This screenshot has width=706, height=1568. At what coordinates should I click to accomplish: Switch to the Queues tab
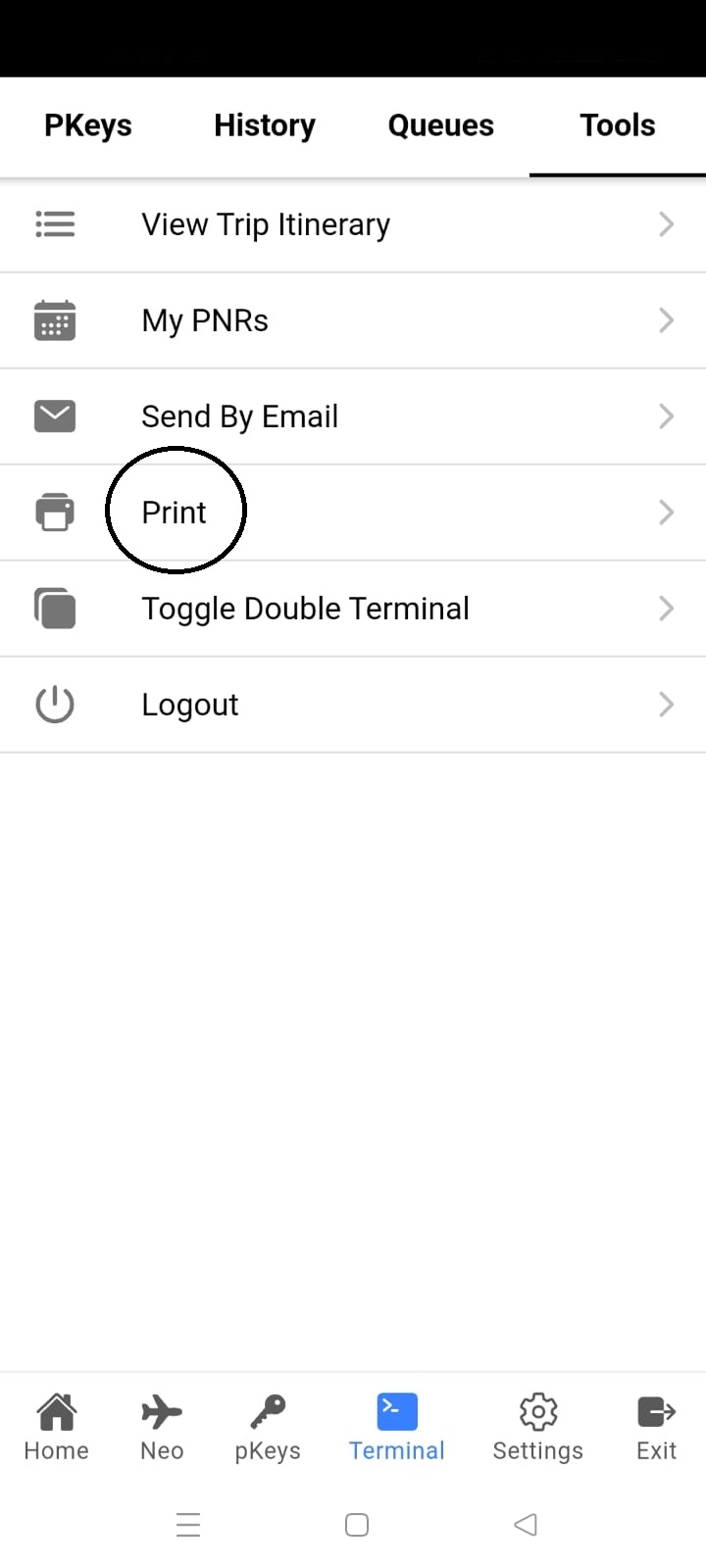click(x=441, y=125)
